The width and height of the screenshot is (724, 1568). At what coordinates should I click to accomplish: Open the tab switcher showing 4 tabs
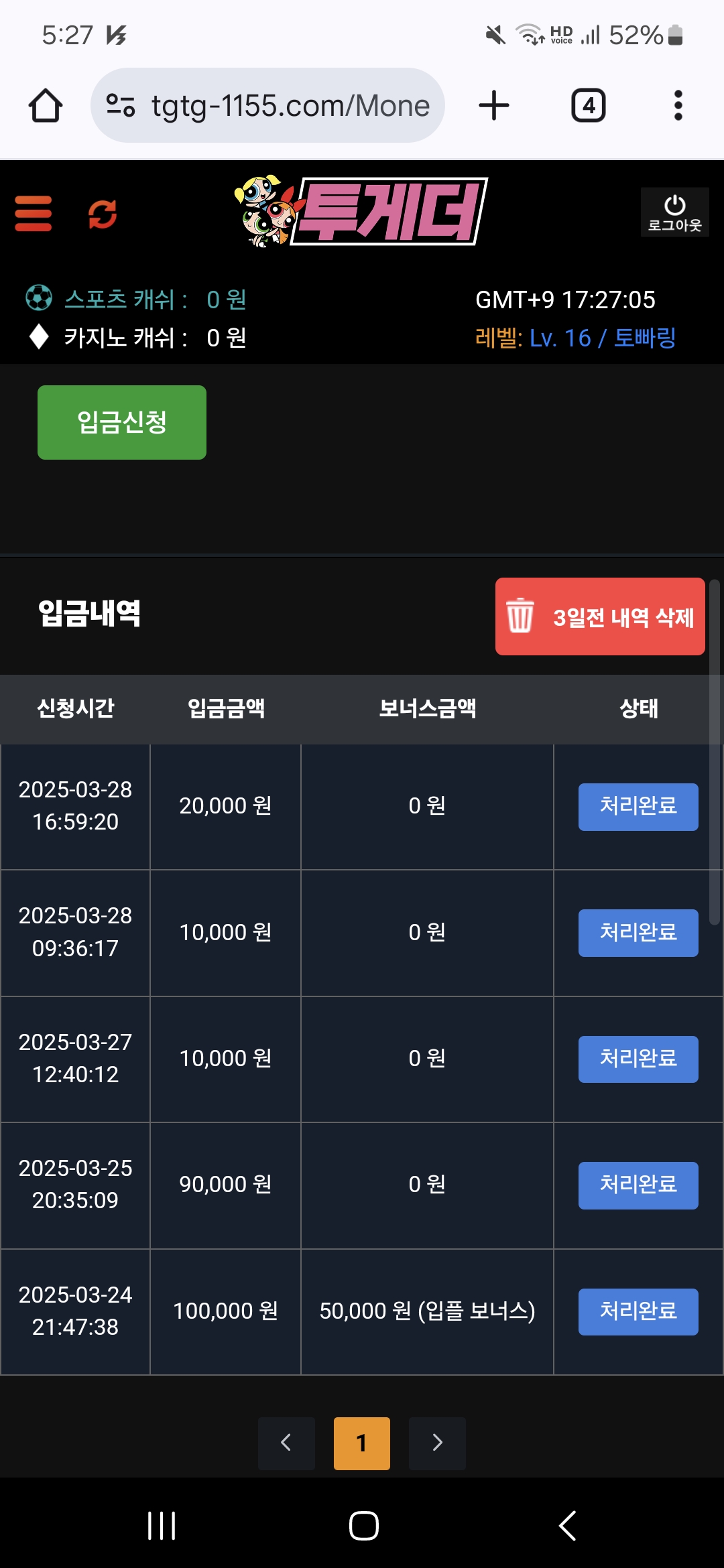pyautogui.click(x=588, y=106)
